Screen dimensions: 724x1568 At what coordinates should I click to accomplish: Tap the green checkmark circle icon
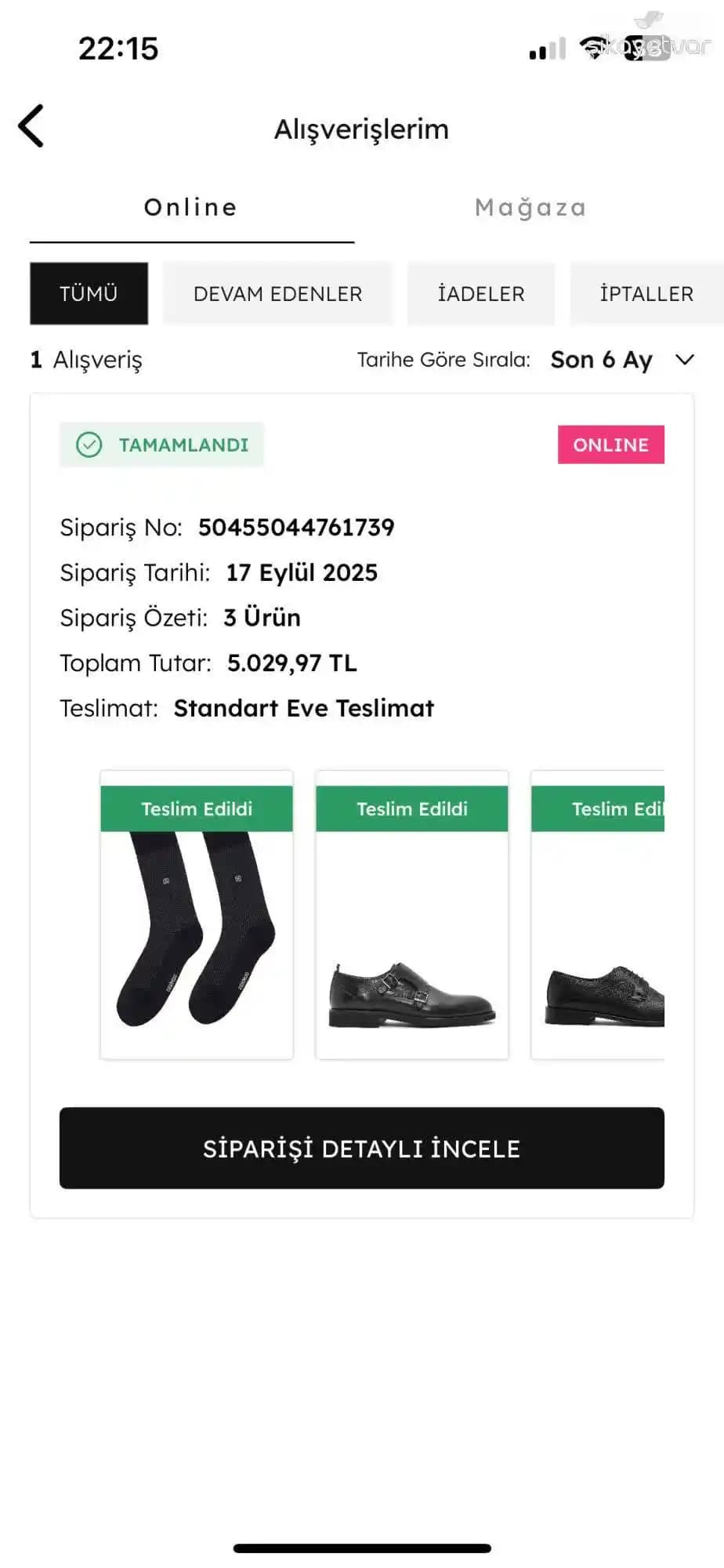click(89, 444)
